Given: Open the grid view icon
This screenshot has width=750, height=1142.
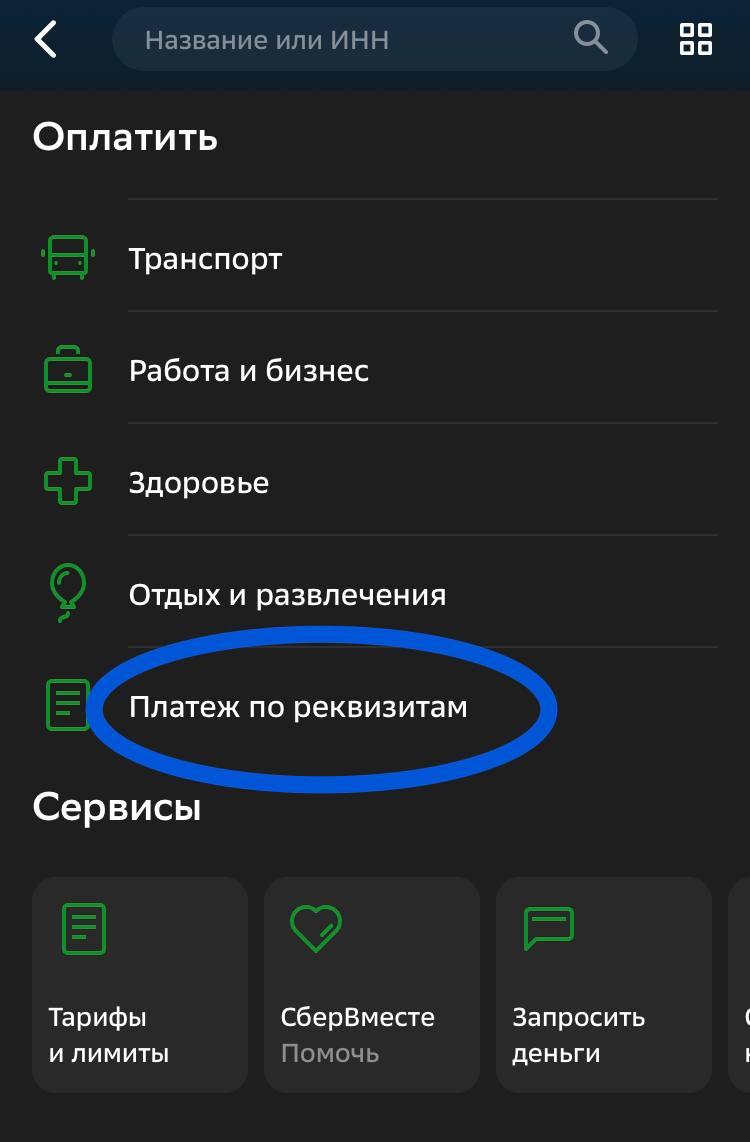Looking at the screenshot, I should [x=695, y=40].
